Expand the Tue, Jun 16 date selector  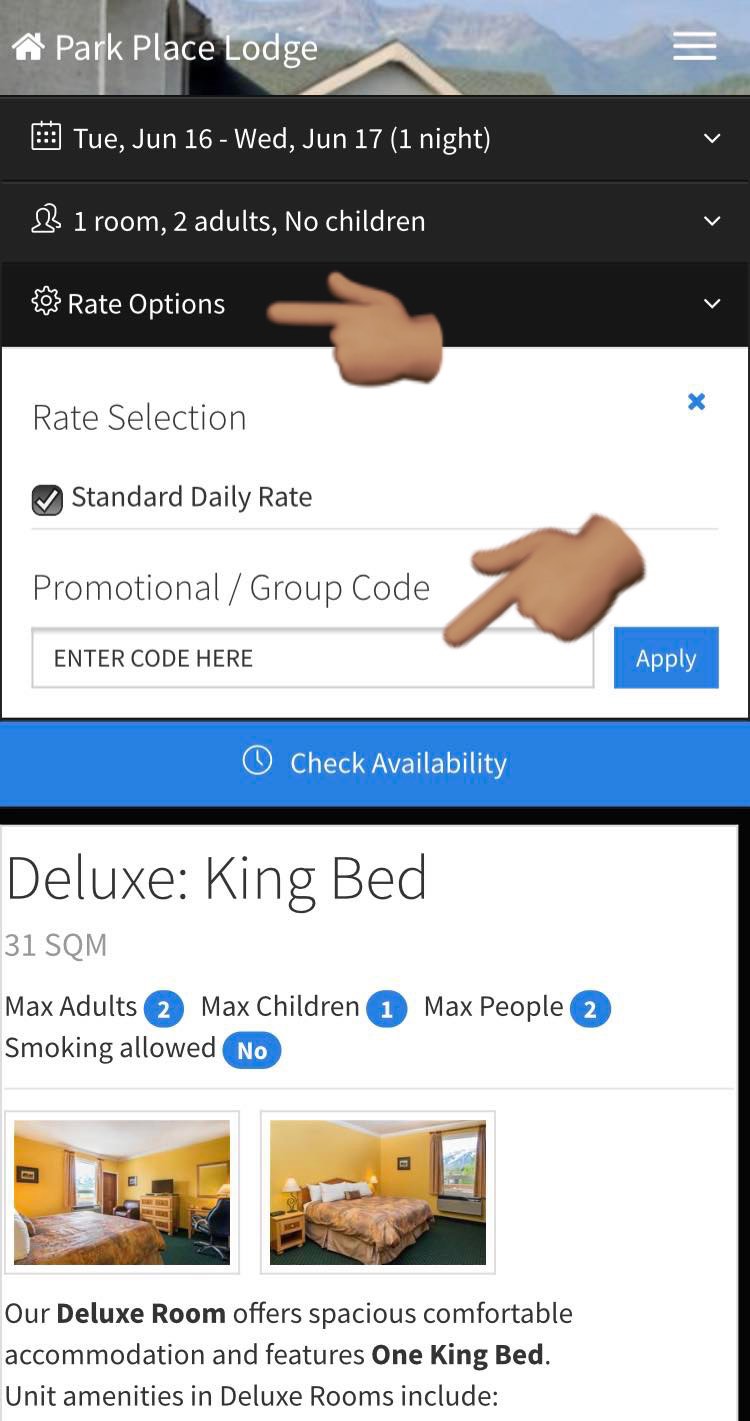[375, 138]
